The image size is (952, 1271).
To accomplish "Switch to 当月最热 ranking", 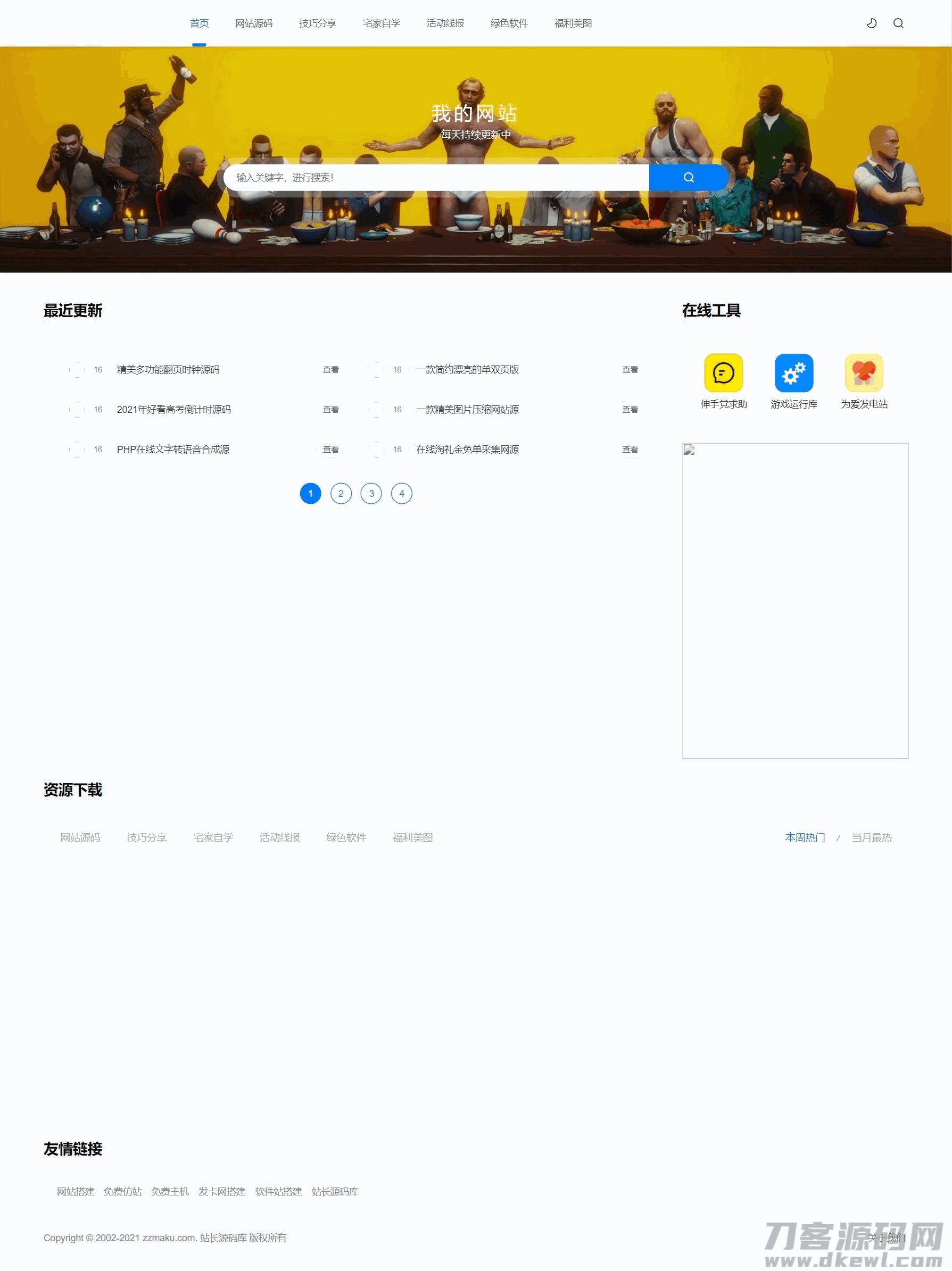I will click(x=872, y=838).
